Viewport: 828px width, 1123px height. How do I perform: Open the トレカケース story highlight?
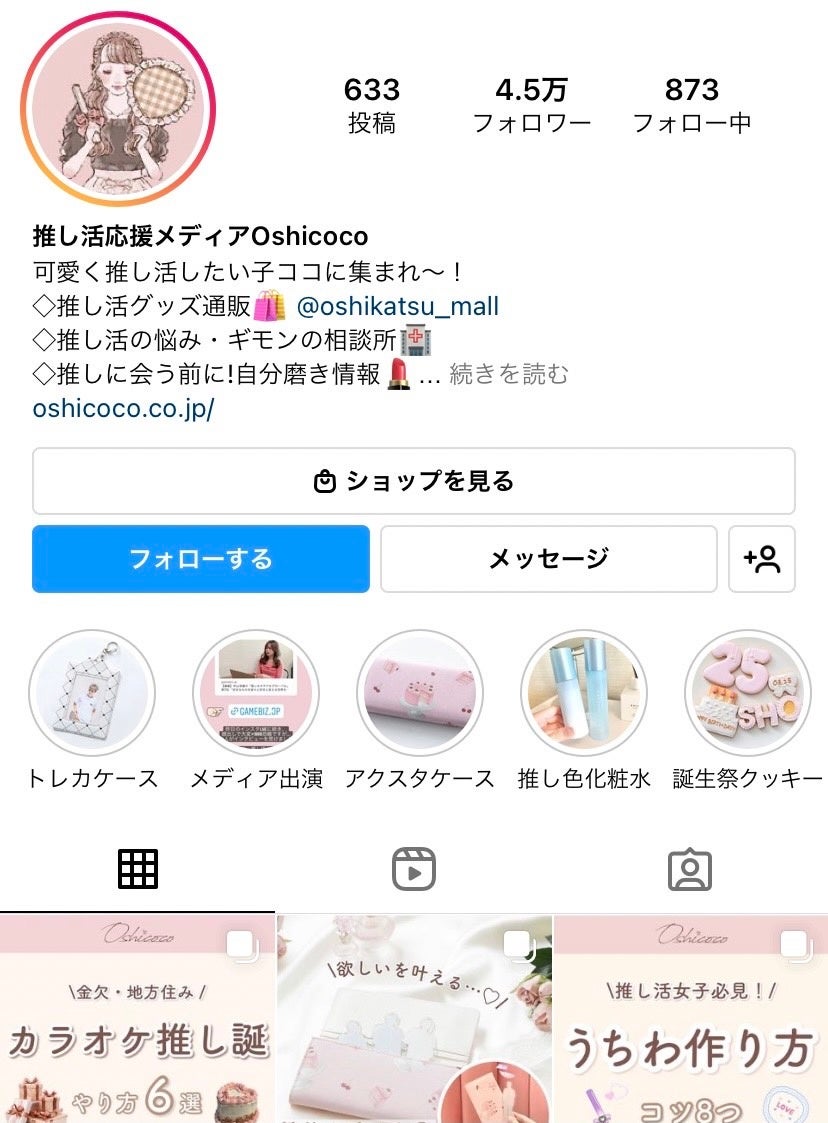(92, 693)
